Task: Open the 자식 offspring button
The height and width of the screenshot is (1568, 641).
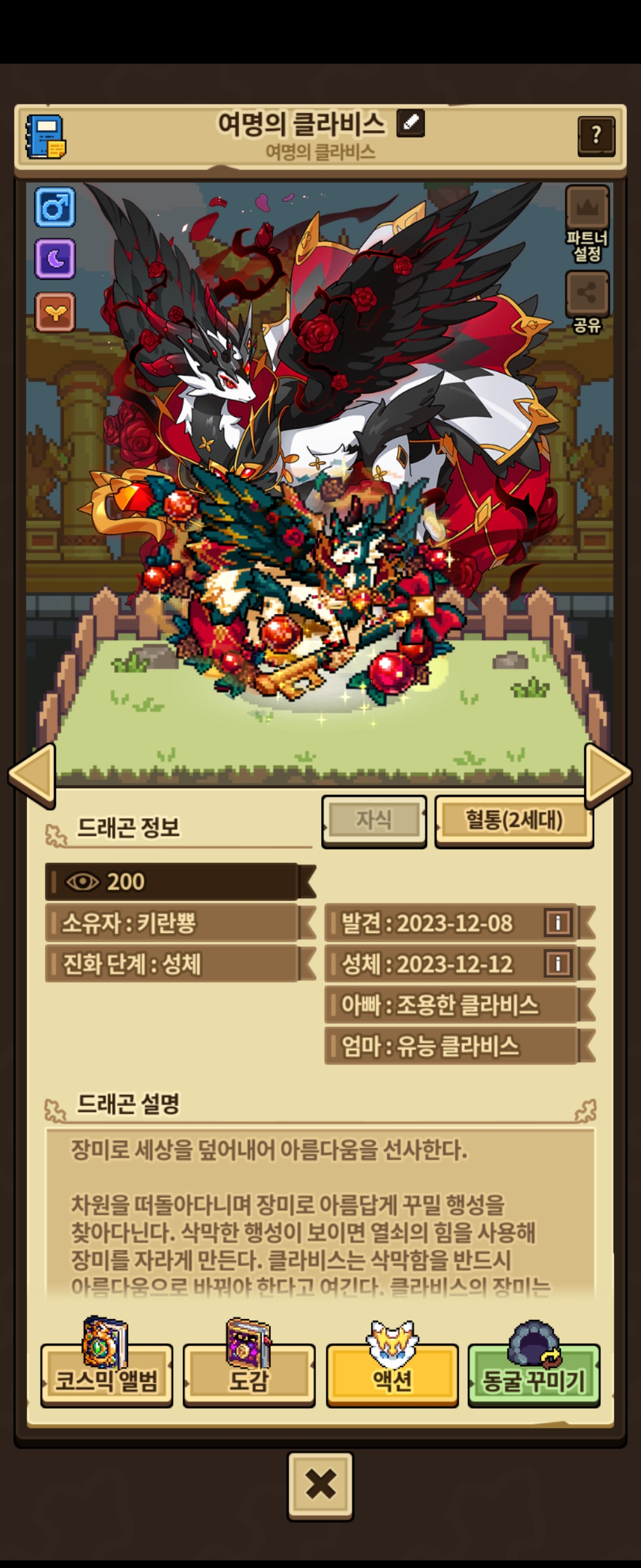Action: [373, 820]
